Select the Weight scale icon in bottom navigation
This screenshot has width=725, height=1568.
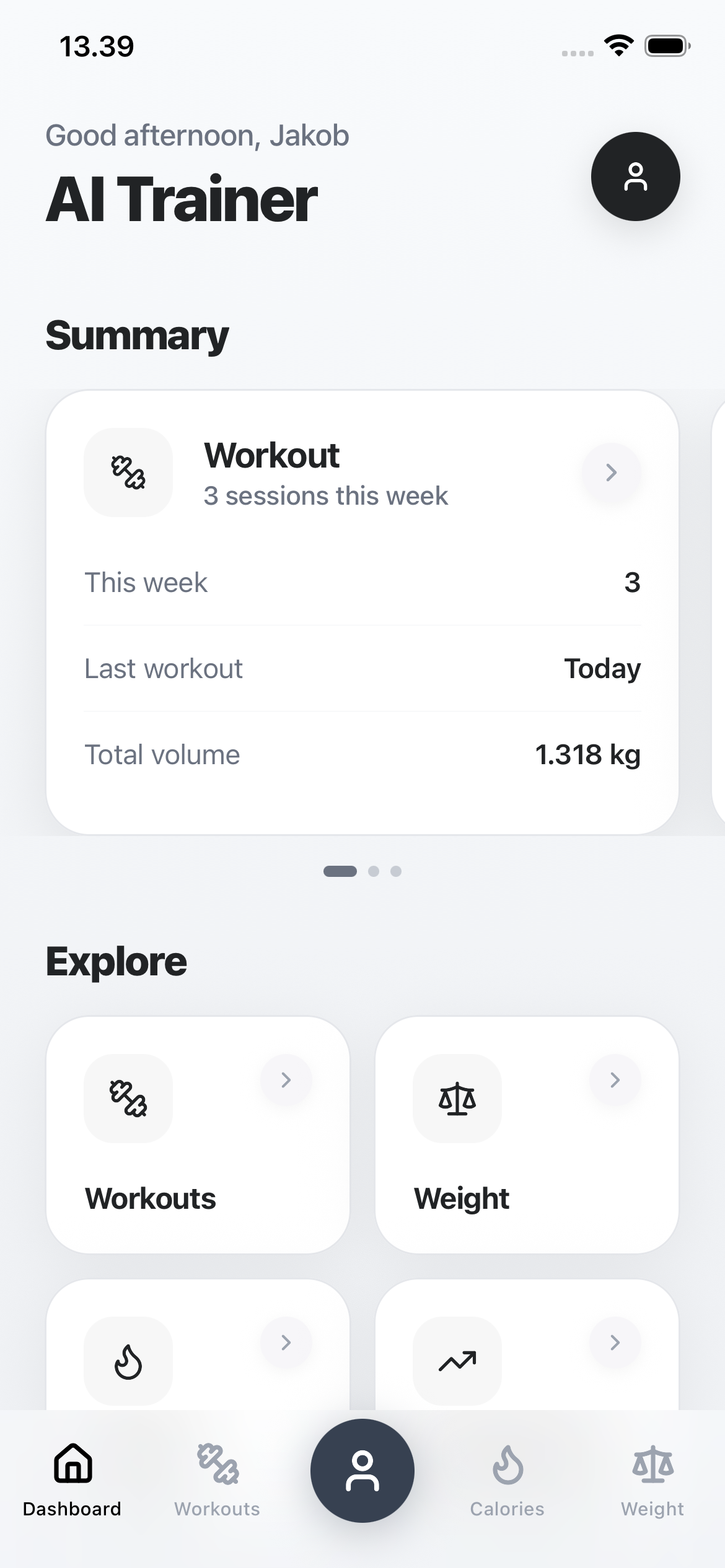(x=652, y=1466)
